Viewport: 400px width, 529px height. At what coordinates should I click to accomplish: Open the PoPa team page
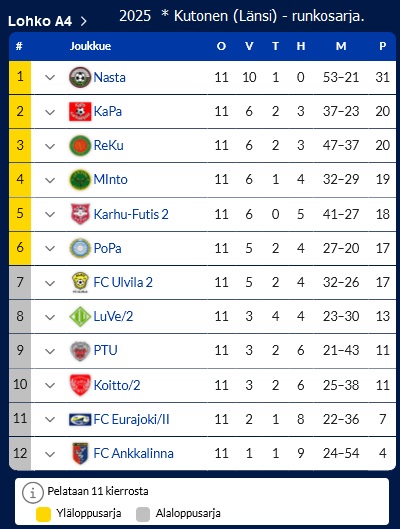pyautogui.click(x=108, y=248)
